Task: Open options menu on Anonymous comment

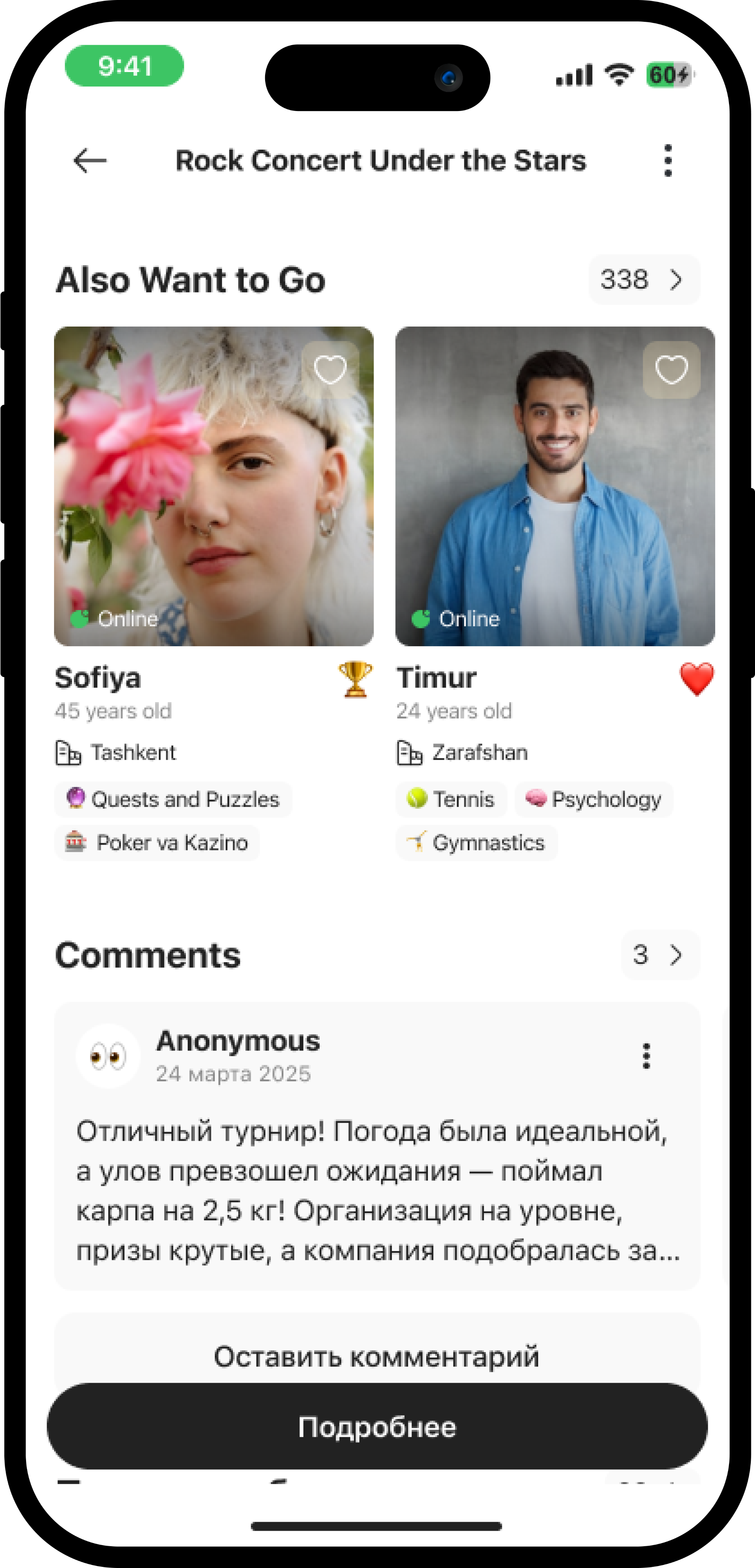Action: click(x=646, y=1056)
